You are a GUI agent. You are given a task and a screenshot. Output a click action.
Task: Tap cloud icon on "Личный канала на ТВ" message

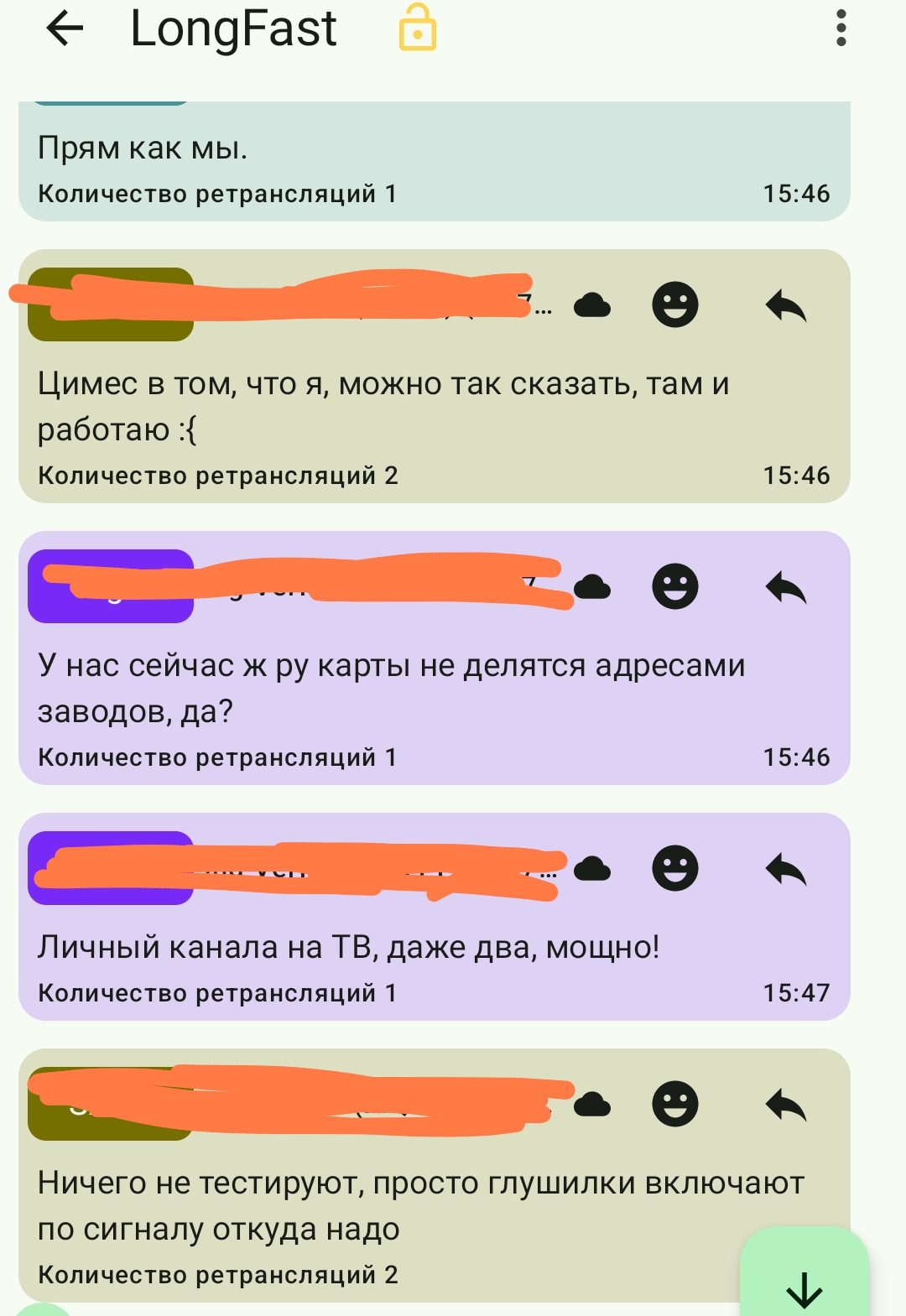(592, 869)
